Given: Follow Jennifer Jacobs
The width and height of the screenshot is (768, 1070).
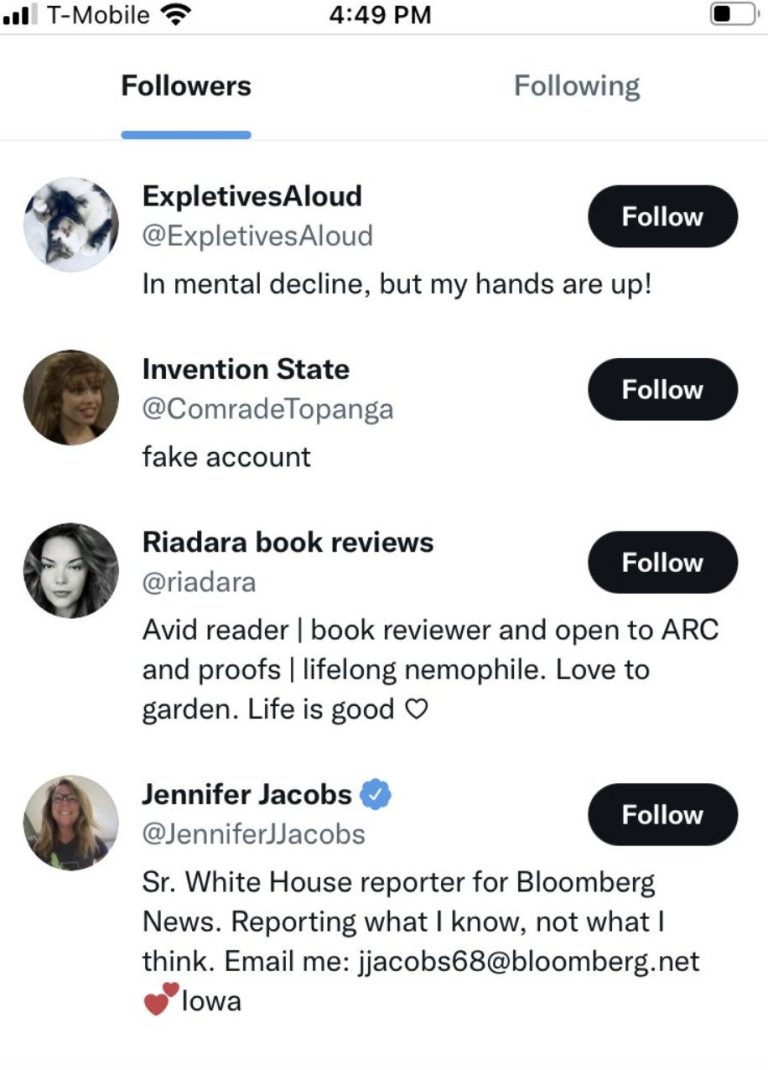Looking at the screenshot, I should pos(662,814).
